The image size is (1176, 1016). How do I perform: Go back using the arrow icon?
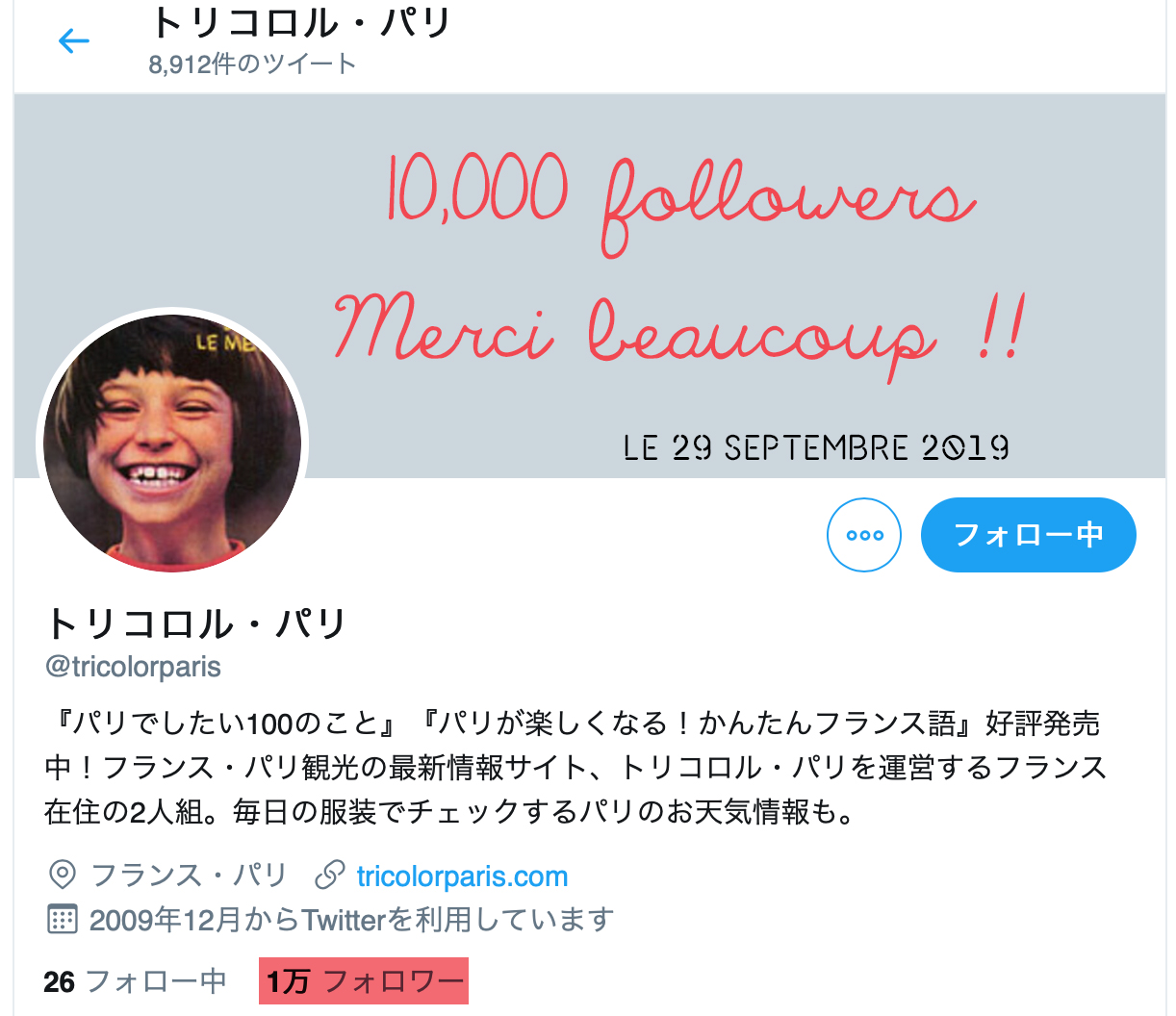pyautogui.click(x=73, y=40)
